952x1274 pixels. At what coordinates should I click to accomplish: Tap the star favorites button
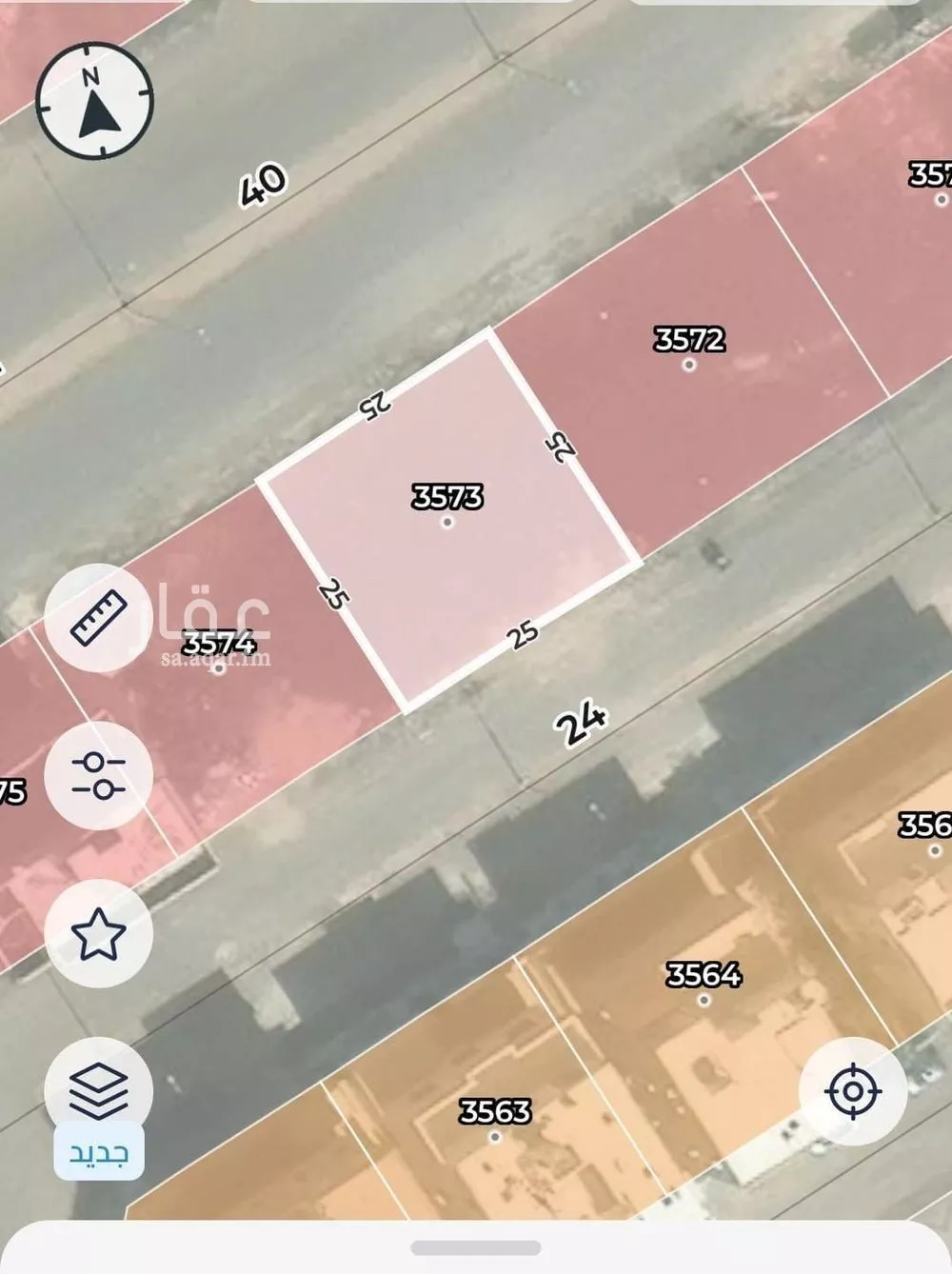[x=98, y=934]
